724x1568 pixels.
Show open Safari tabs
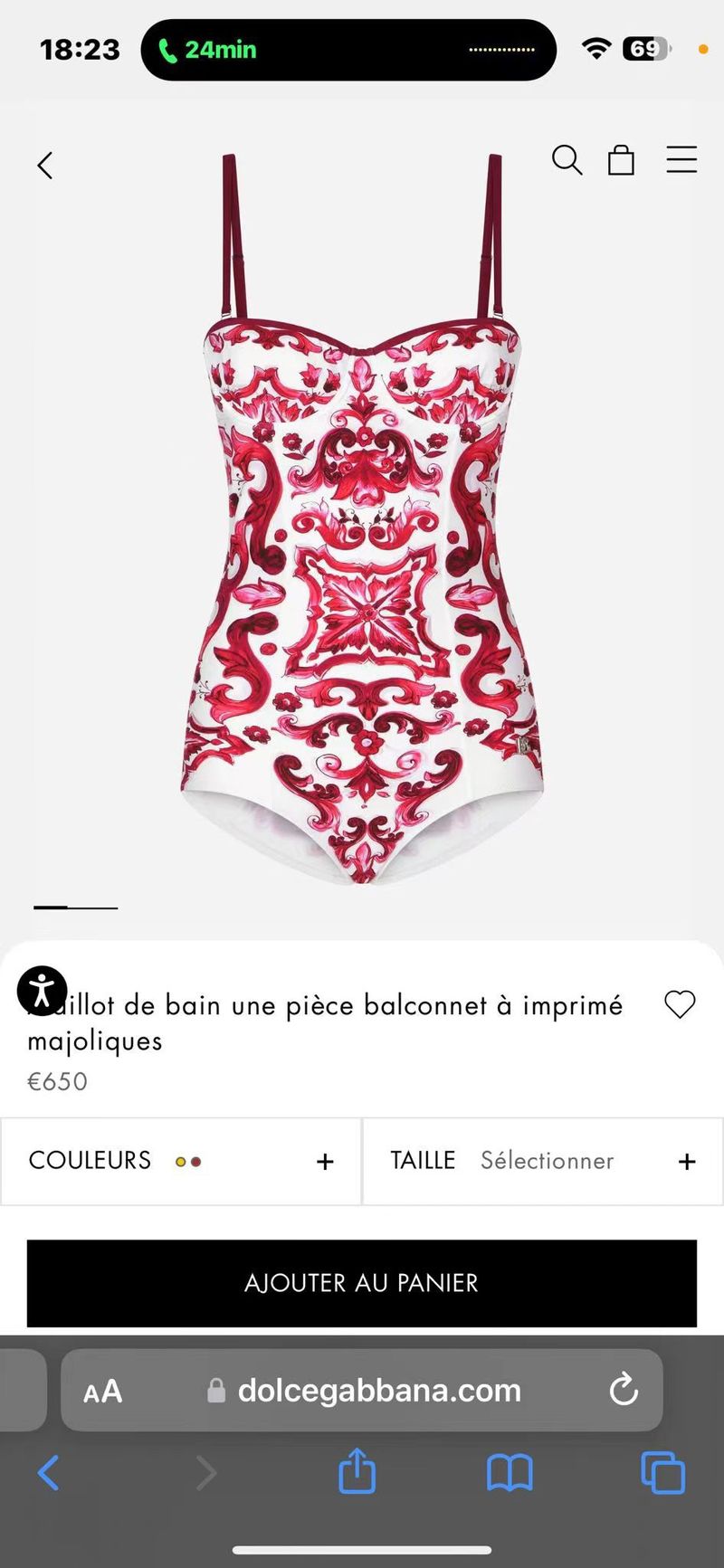[662, 1472]
